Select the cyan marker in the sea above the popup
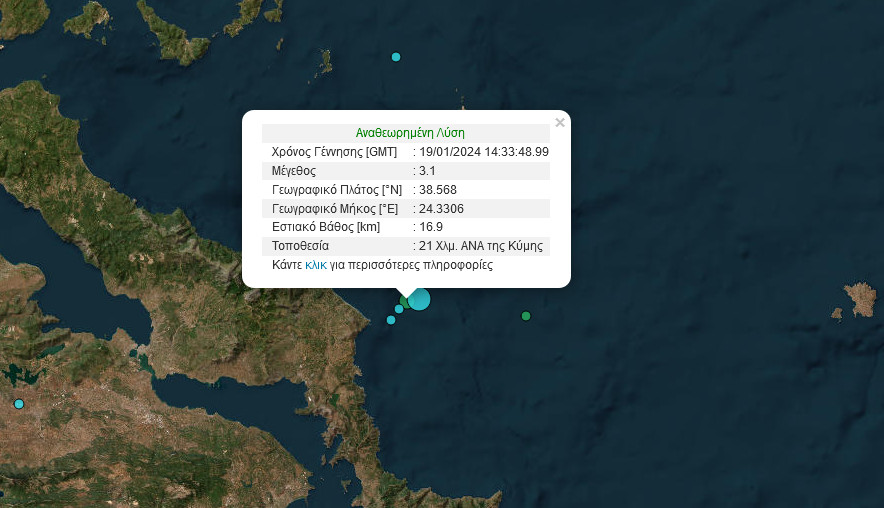The height and width of the screenshot is (508, 884). click(396, 57)
